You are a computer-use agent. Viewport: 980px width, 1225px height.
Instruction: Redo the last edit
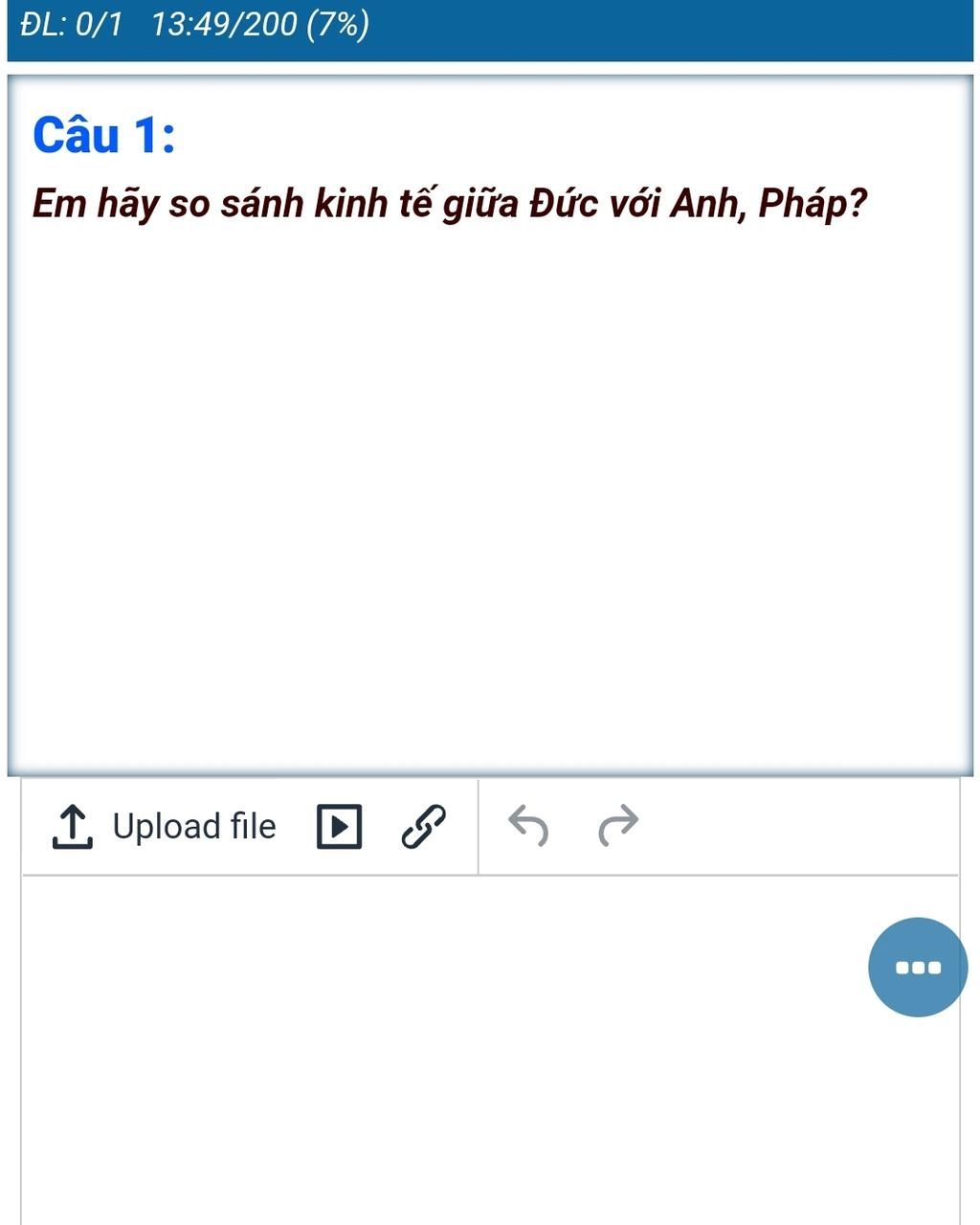pos(618,825)
